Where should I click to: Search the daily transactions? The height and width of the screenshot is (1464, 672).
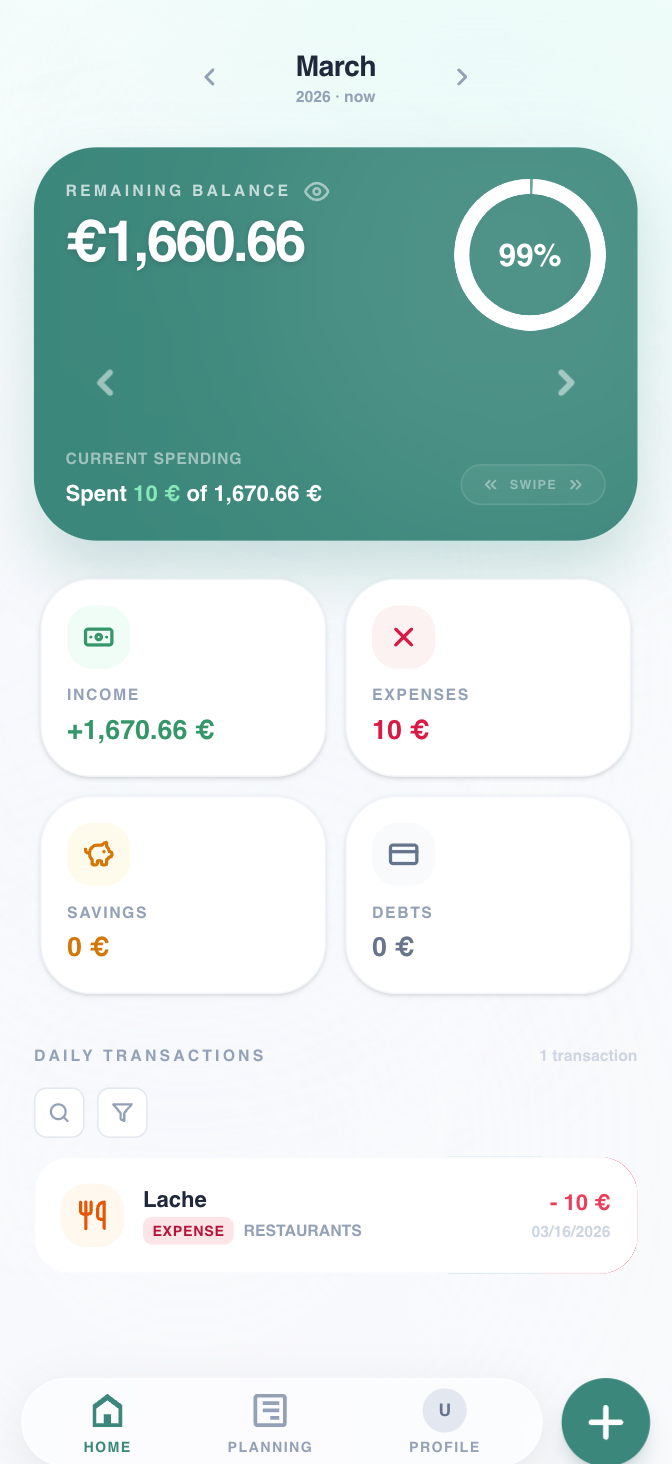point(59,1112)
